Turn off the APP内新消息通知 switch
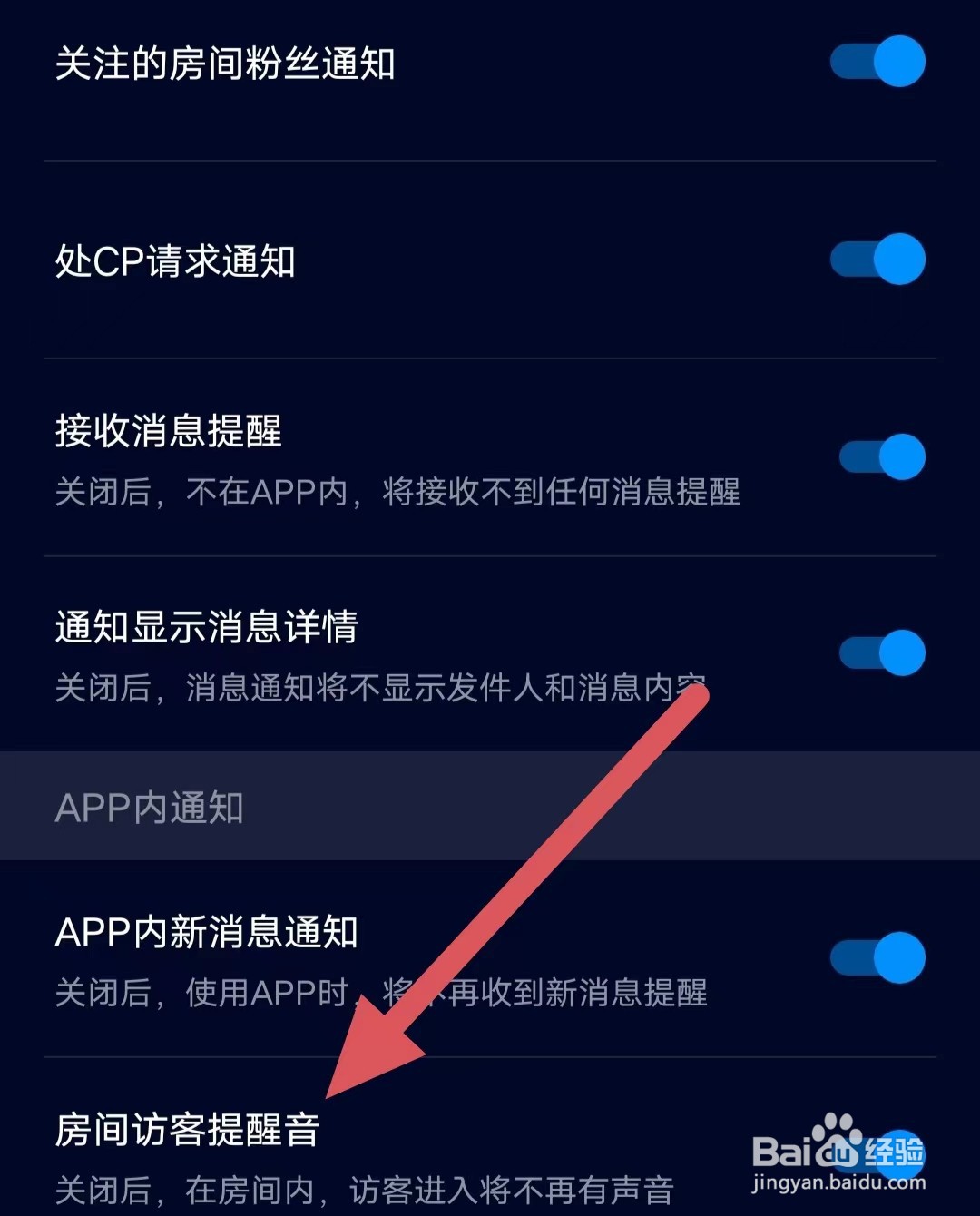Screen dimensions: 980x1216 click(879, 956)
